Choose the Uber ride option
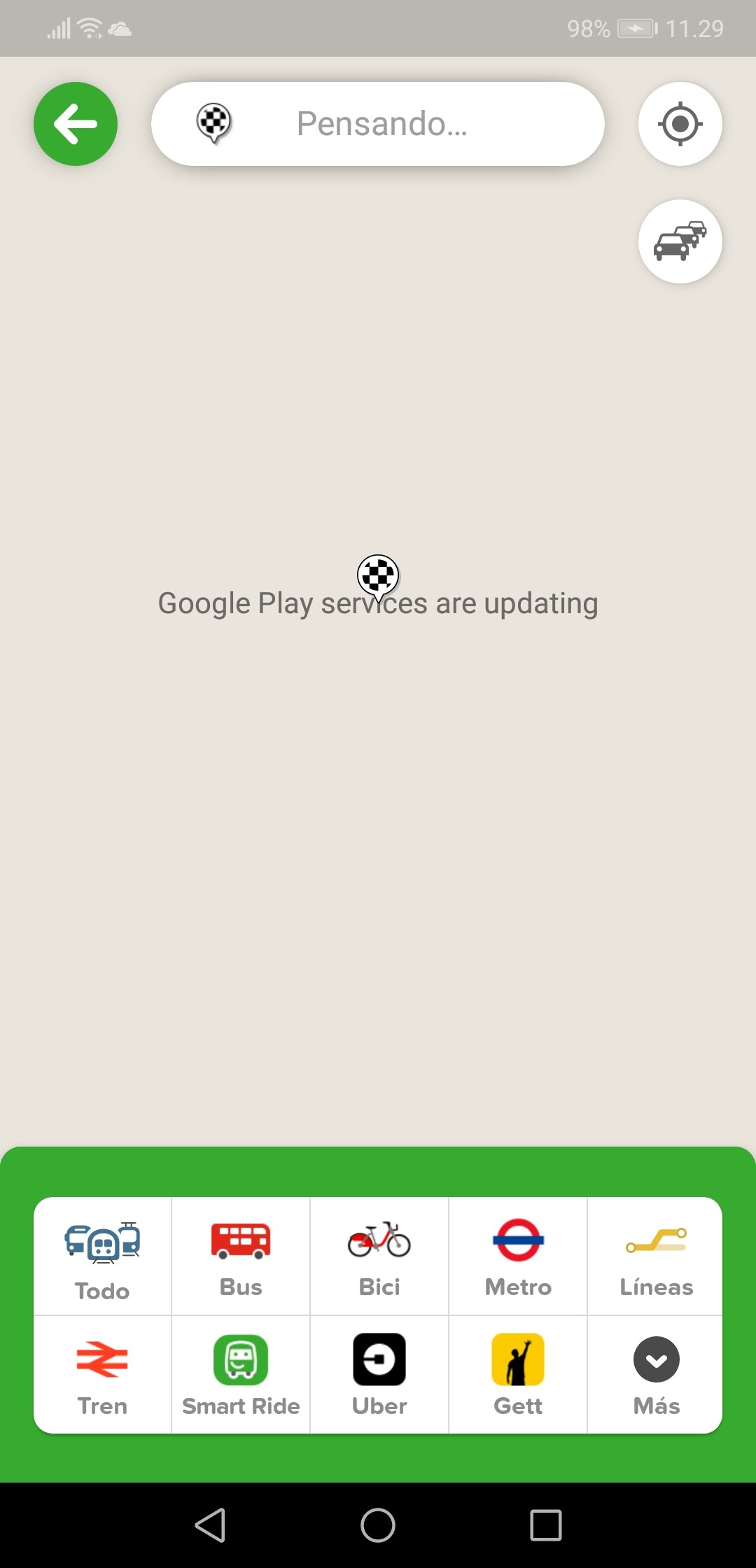 (379, 1375)
